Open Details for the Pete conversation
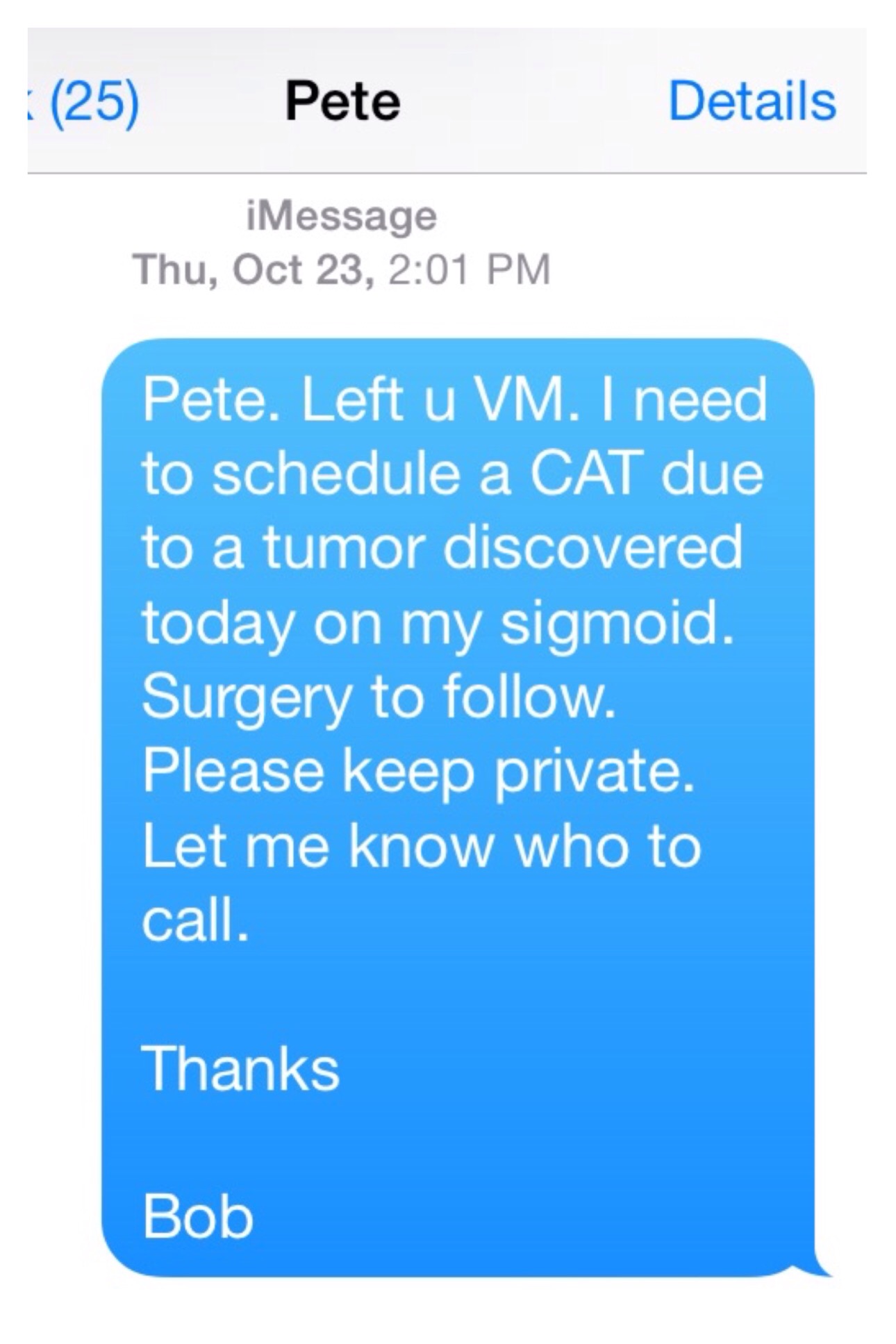This screenshot has width=896, height=1344. 752,101
